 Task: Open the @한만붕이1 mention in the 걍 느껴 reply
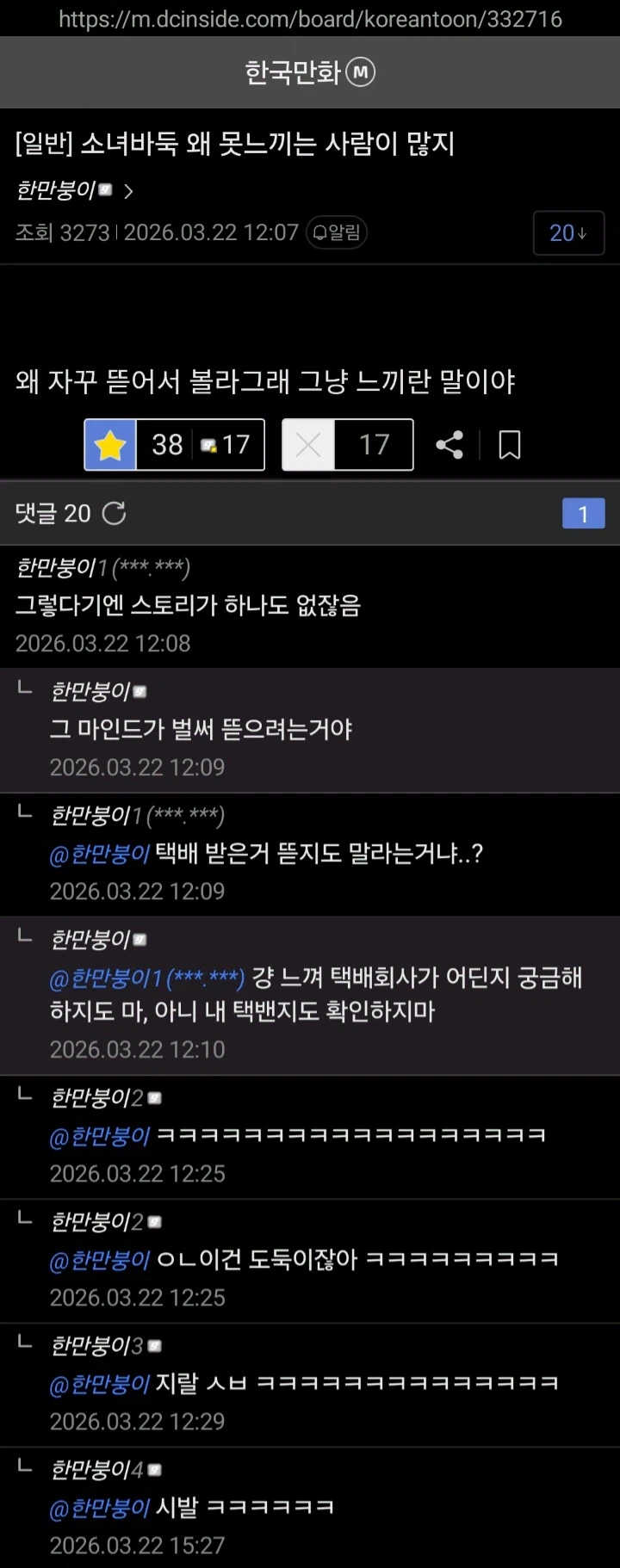coord(146,978)
